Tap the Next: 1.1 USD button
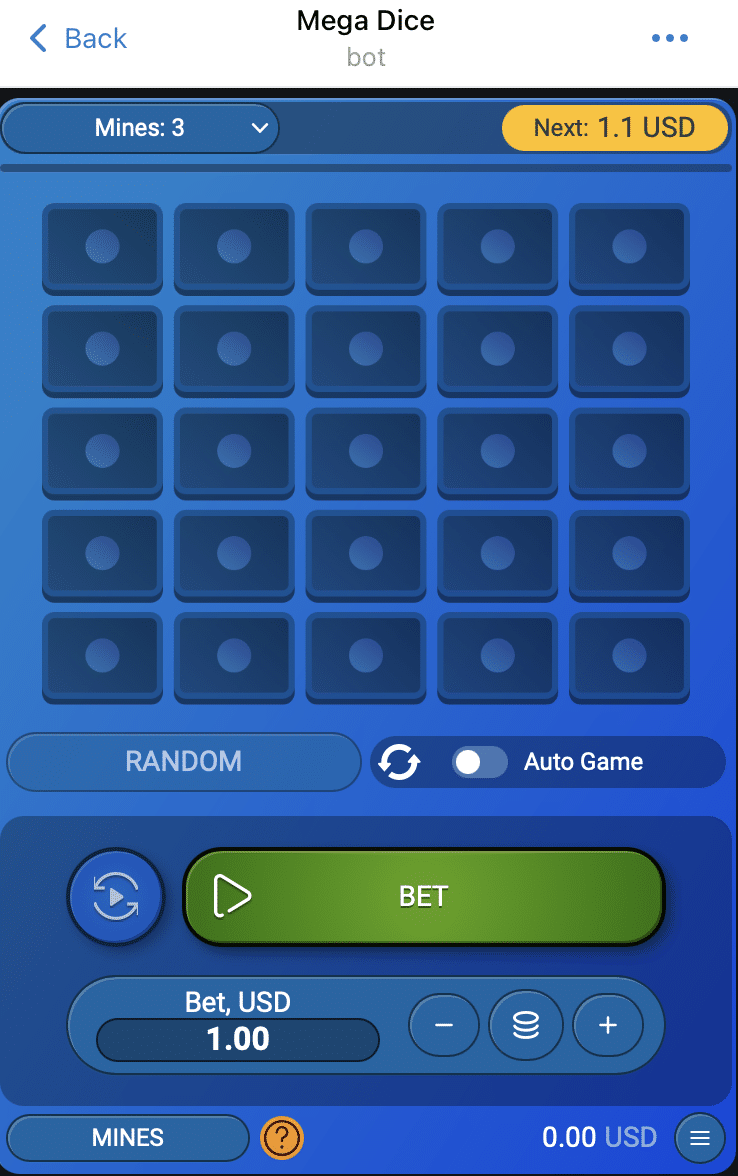 point(614,128)
